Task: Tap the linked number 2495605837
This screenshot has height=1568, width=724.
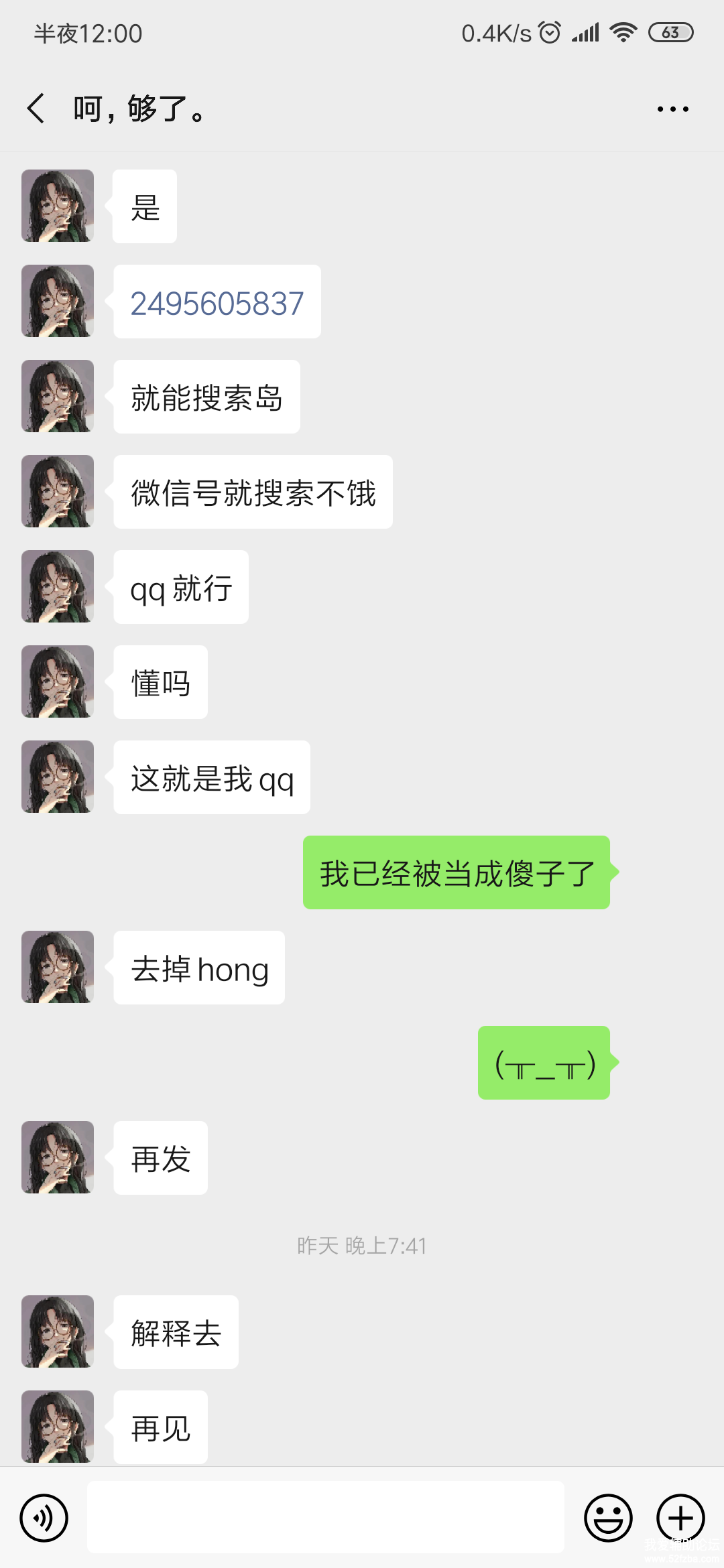Action: (217, 303)
